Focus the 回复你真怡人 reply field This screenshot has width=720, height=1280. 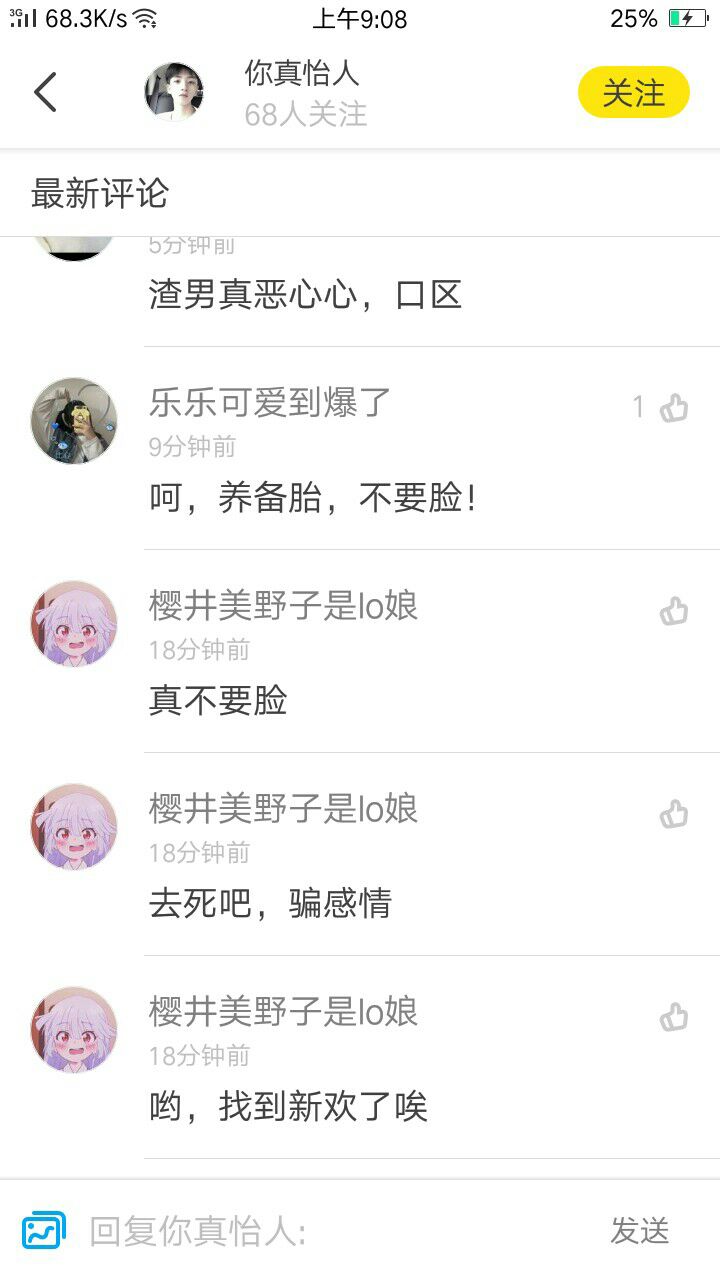pyautogui.click(x=330, y=1231)
